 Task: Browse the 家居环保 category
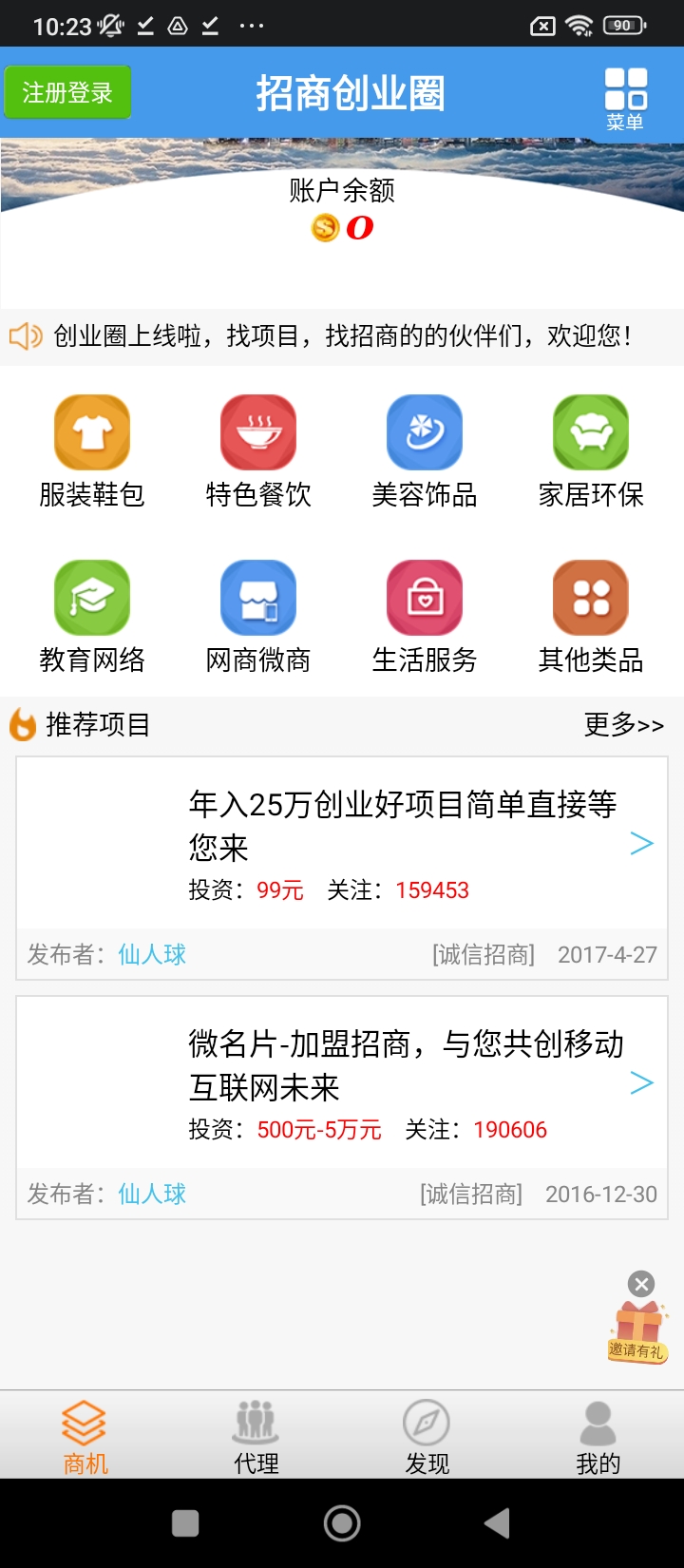(x=591, y=452)
